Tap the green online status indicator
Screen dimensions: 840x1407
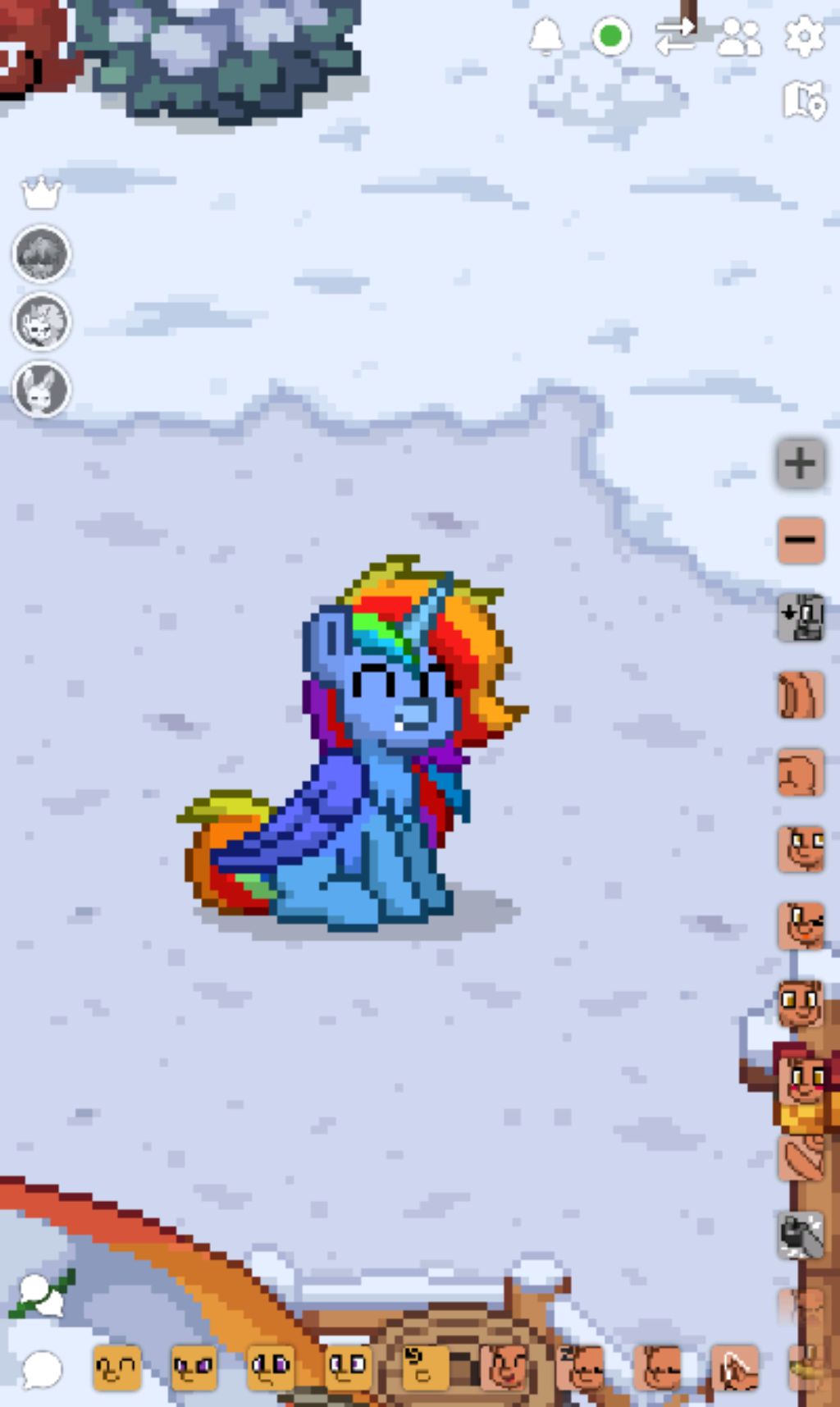[610, 37]
